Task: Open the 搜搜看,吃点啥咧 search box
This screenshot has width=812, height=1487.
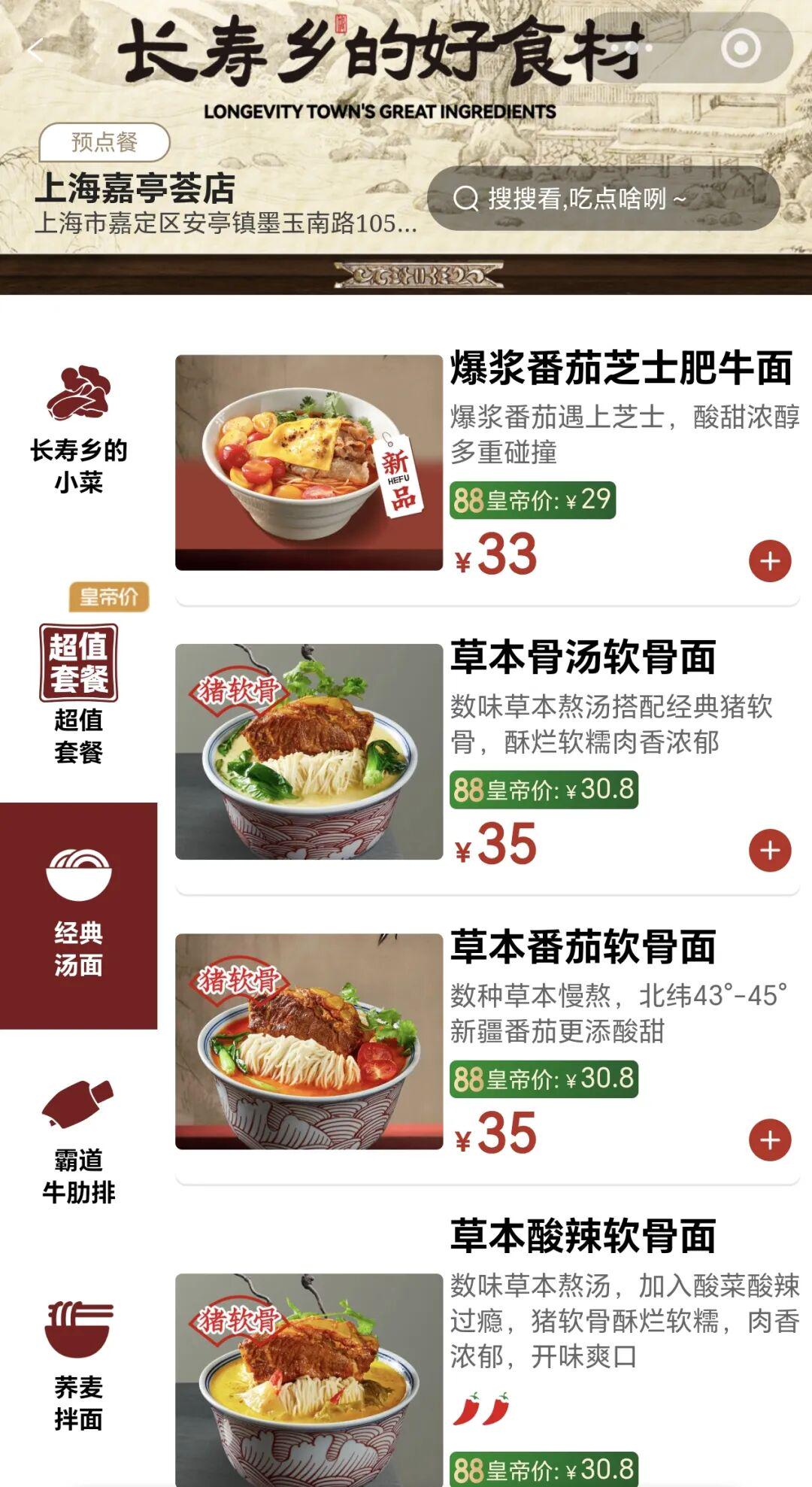Action: [x=603, y=199]
